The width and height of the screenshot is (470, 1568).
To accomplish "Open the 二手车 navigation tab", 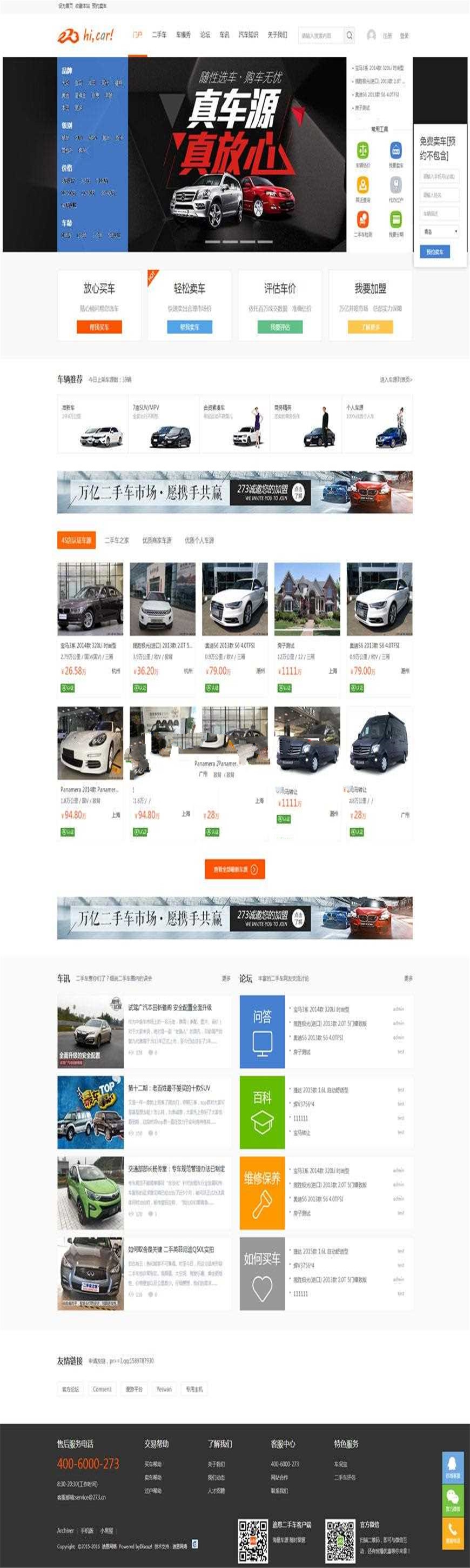I will [x=159, y=35].
